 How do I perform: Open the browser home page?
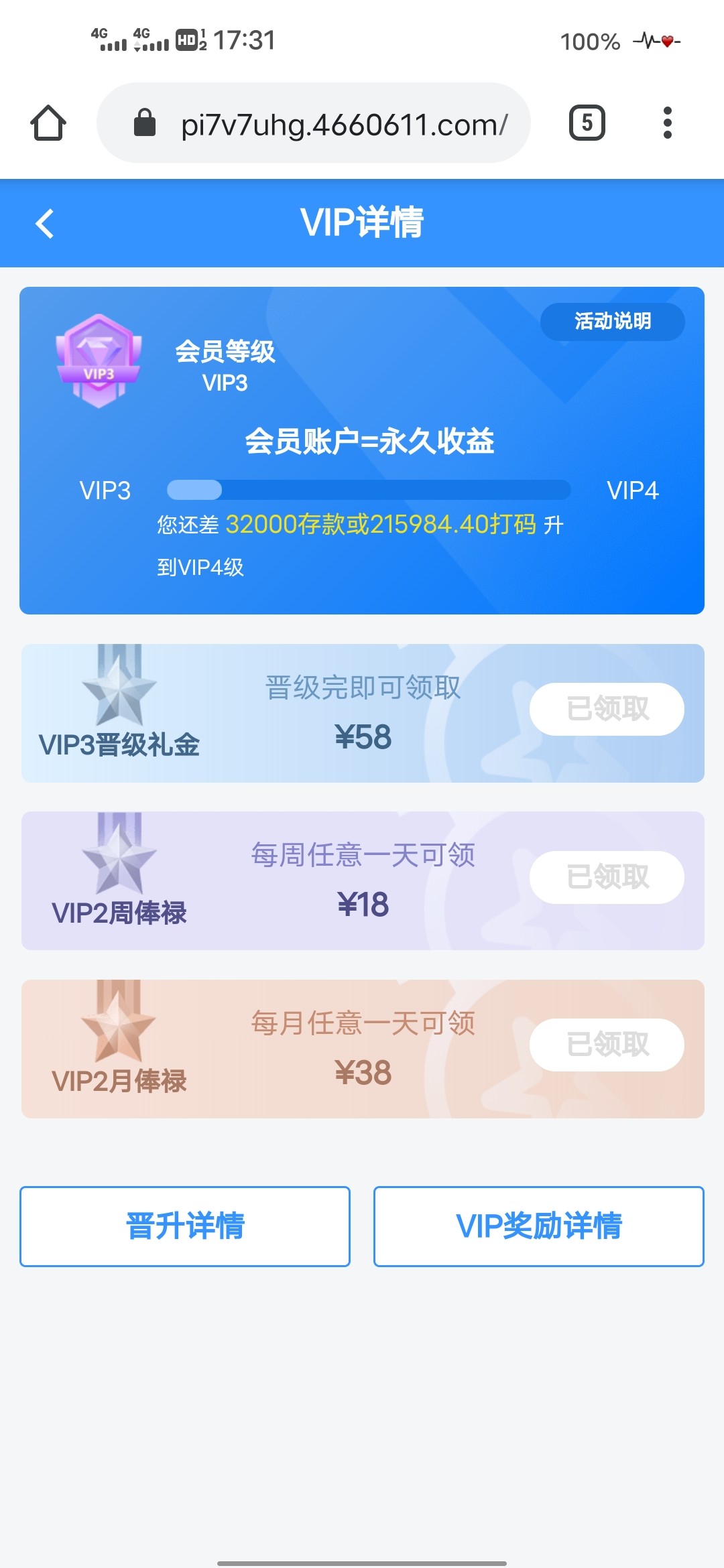pyautogui.click(x=48, y=123)
